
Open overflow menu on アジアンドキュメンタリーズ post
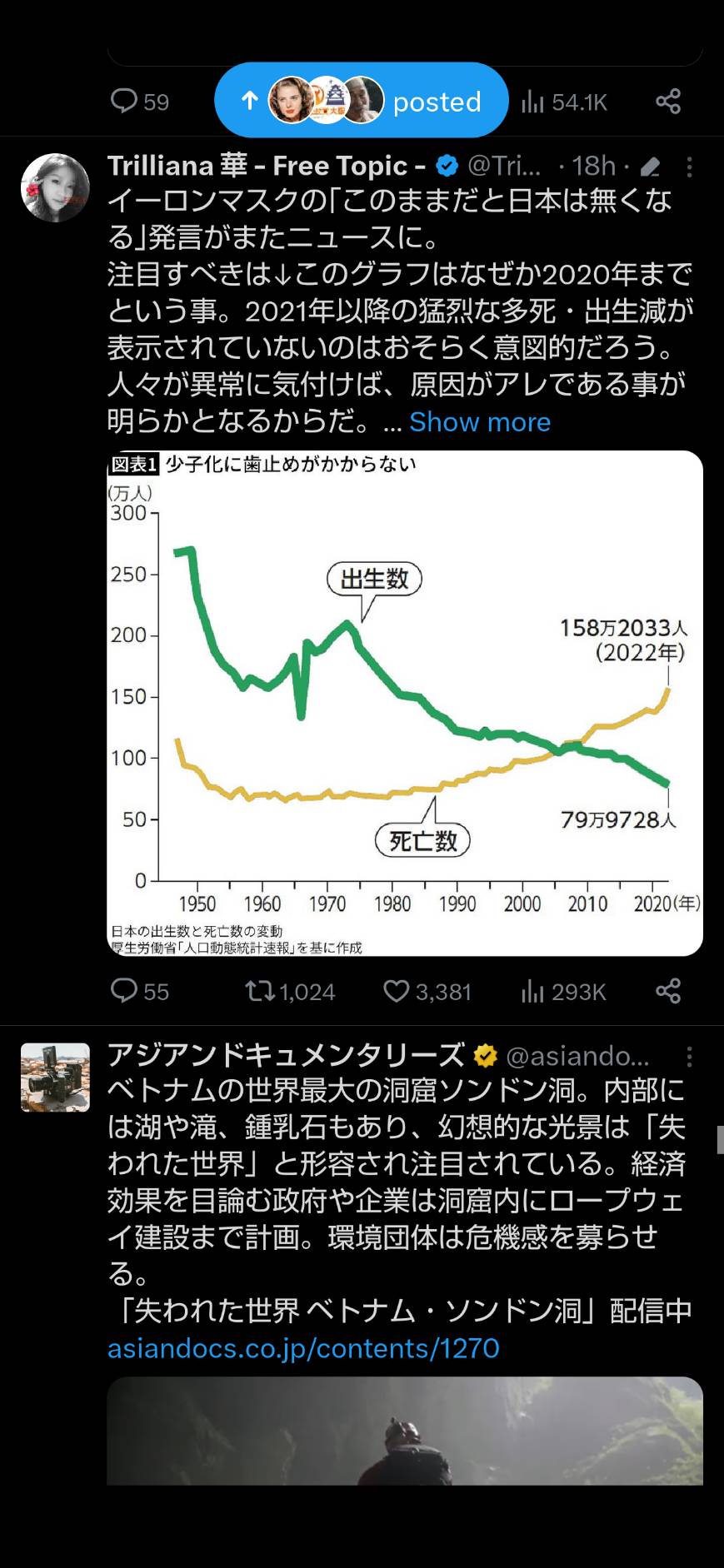[x=689, y=1056]
